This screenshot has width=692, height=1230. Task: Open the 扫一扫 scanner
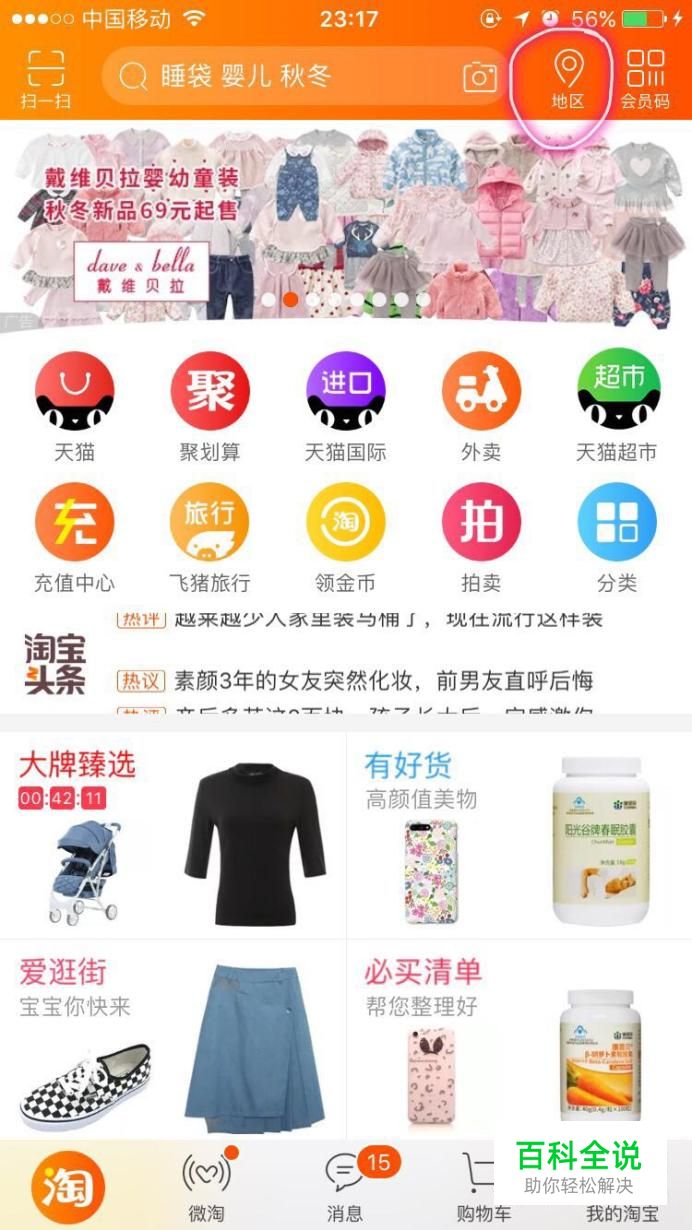(x=46, y=78)
